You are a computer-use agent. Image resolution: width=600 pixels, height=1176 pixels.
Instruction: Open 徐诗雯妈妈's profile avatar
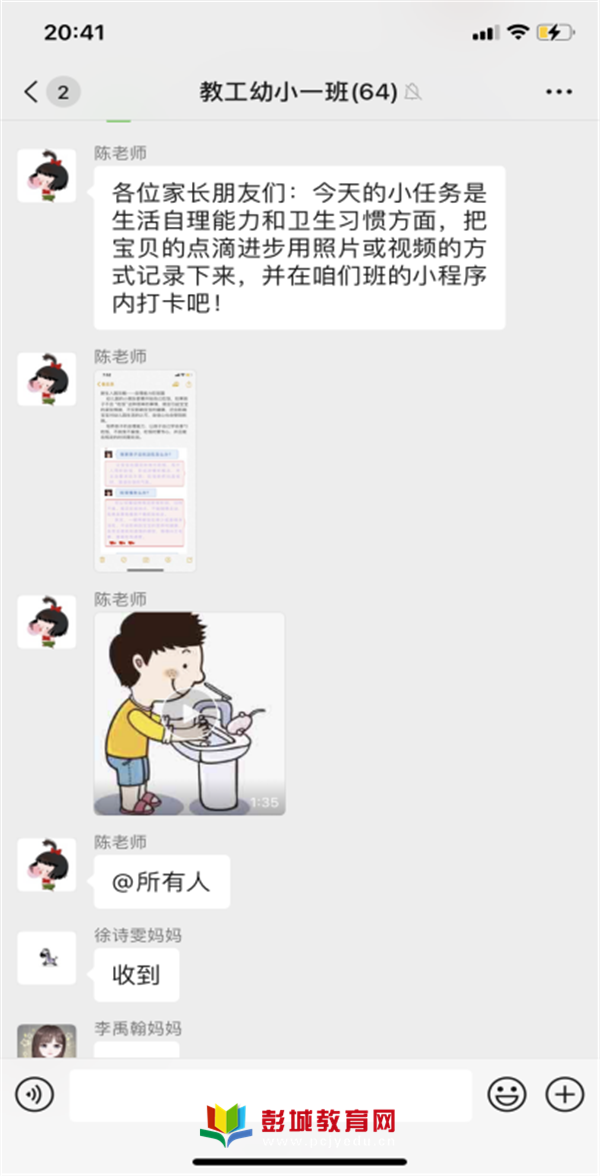point(47,958)
